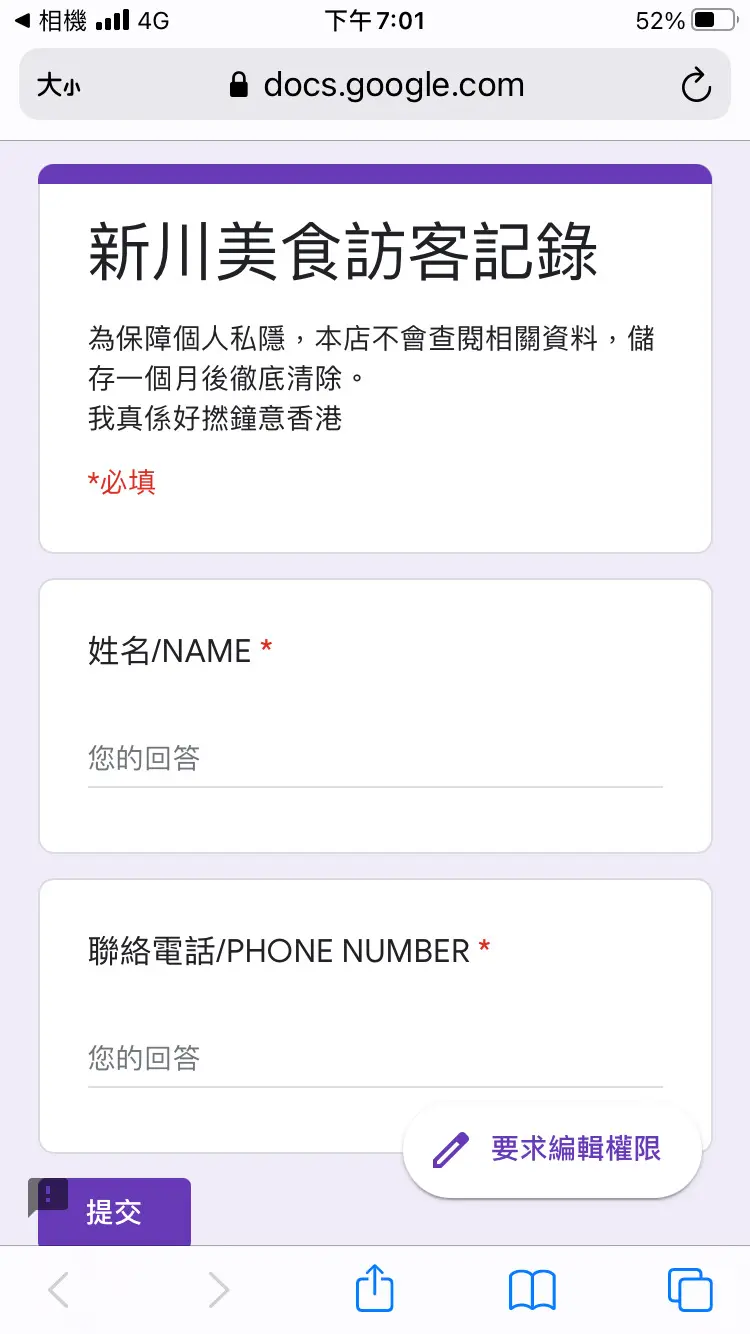Open the 大小 text size menu
The image size is (750, 1334).
click(58, 86)
